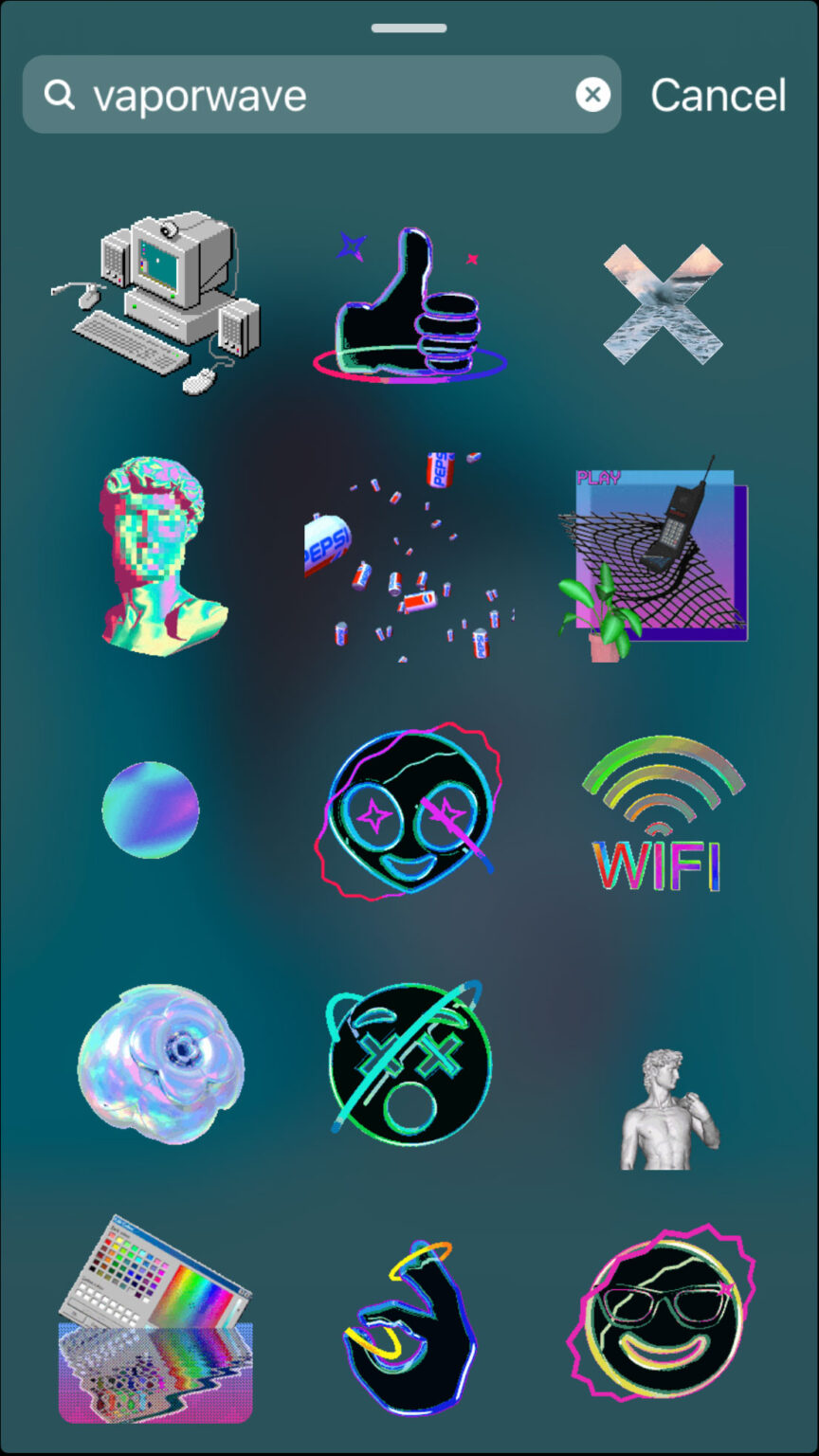This screenshot has height=1456, width=819.
Task: Select the neon thumbs-up sticker
Action: (x=412, y=303)
